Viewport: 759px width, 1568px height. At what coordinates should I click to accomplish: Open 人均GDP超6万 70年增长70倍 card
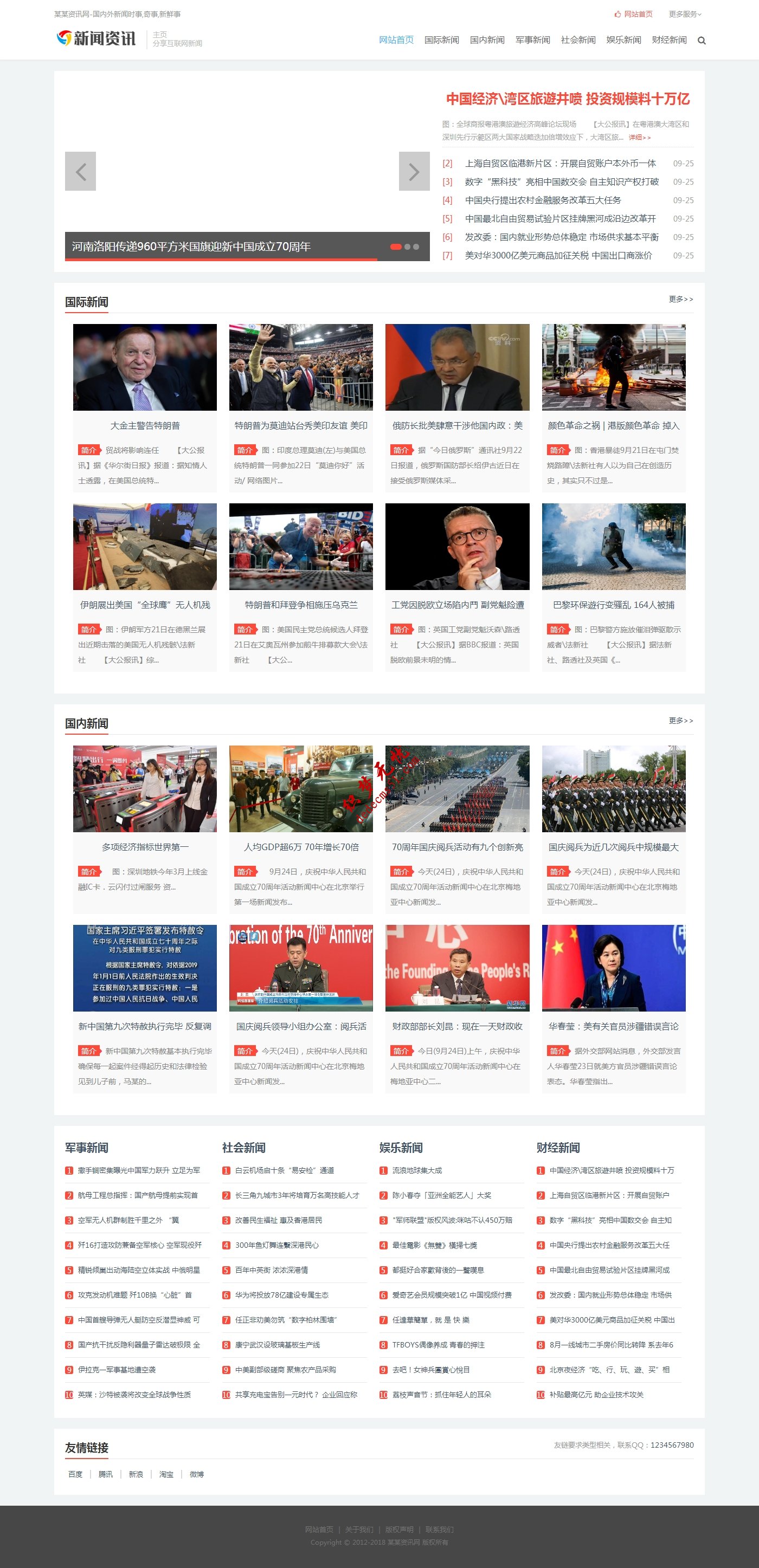[301, 847]
